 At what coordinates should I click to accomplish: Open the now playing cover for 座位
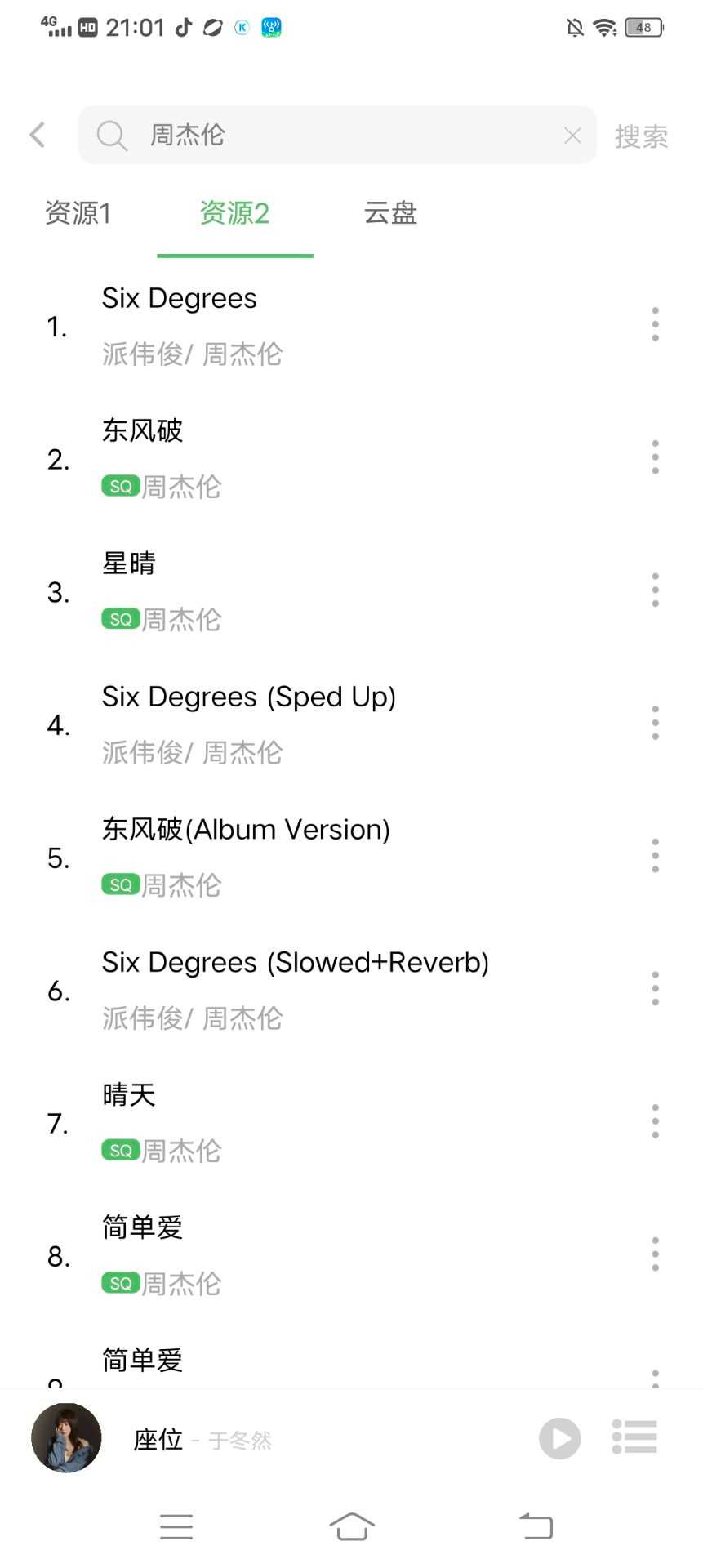(66, 1437)
